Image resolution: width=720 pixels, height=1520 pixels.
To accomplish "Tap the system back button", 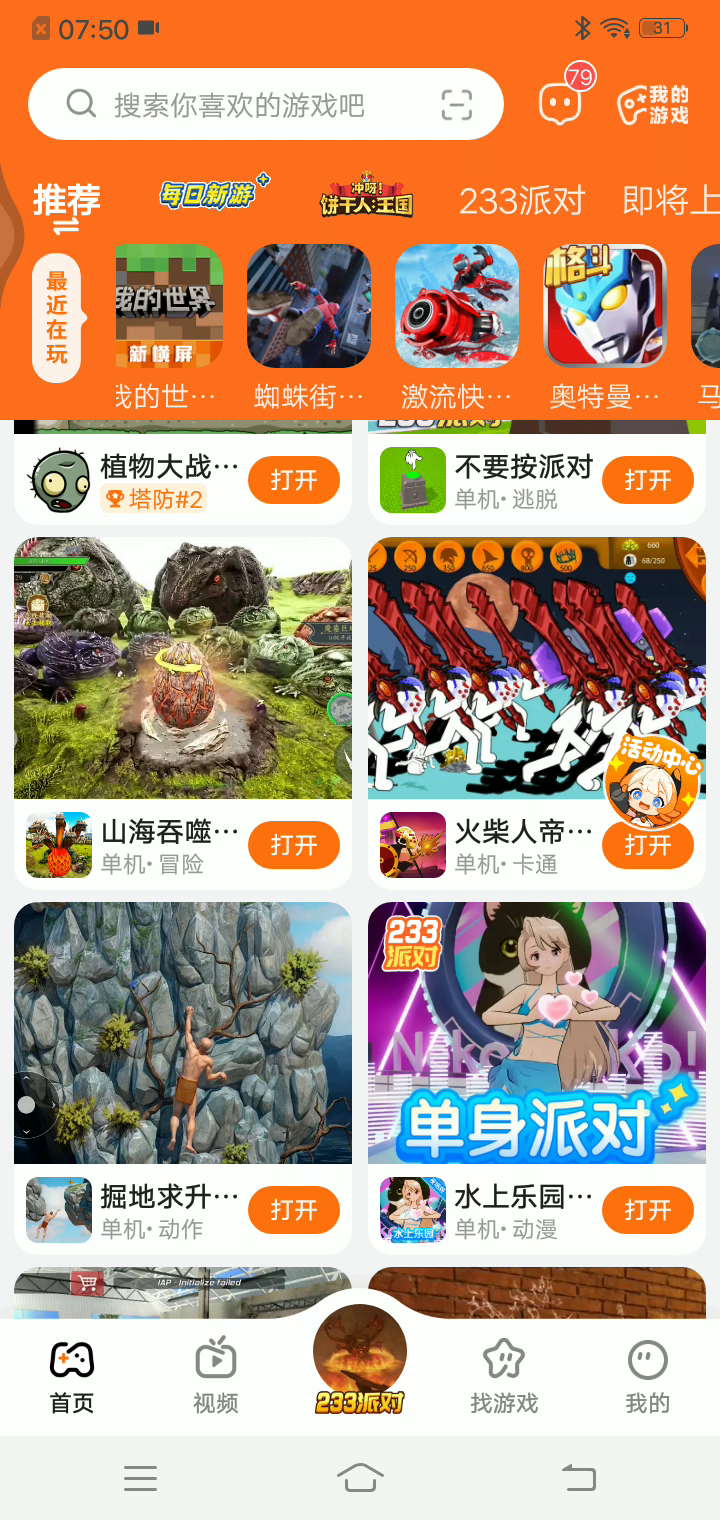I will pos(578,1477).
